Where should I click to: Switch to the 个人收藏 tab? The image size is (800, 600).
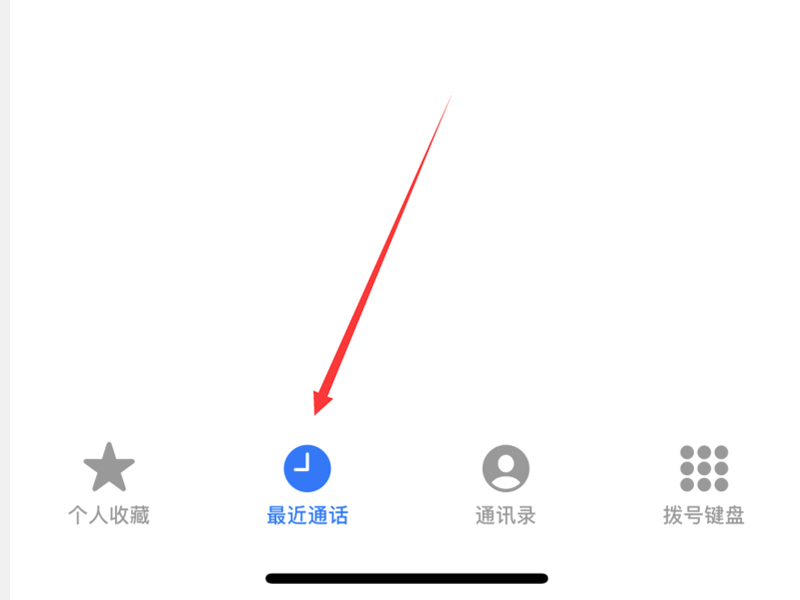pos(108,484)
